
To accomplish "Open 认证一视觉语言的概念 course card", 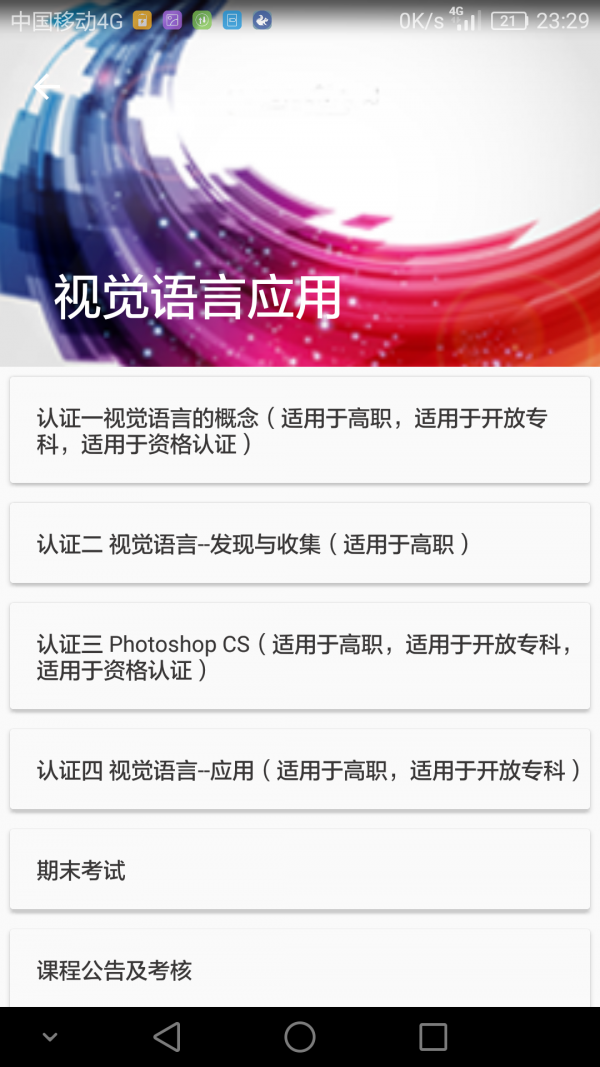I will coord(300,430).
